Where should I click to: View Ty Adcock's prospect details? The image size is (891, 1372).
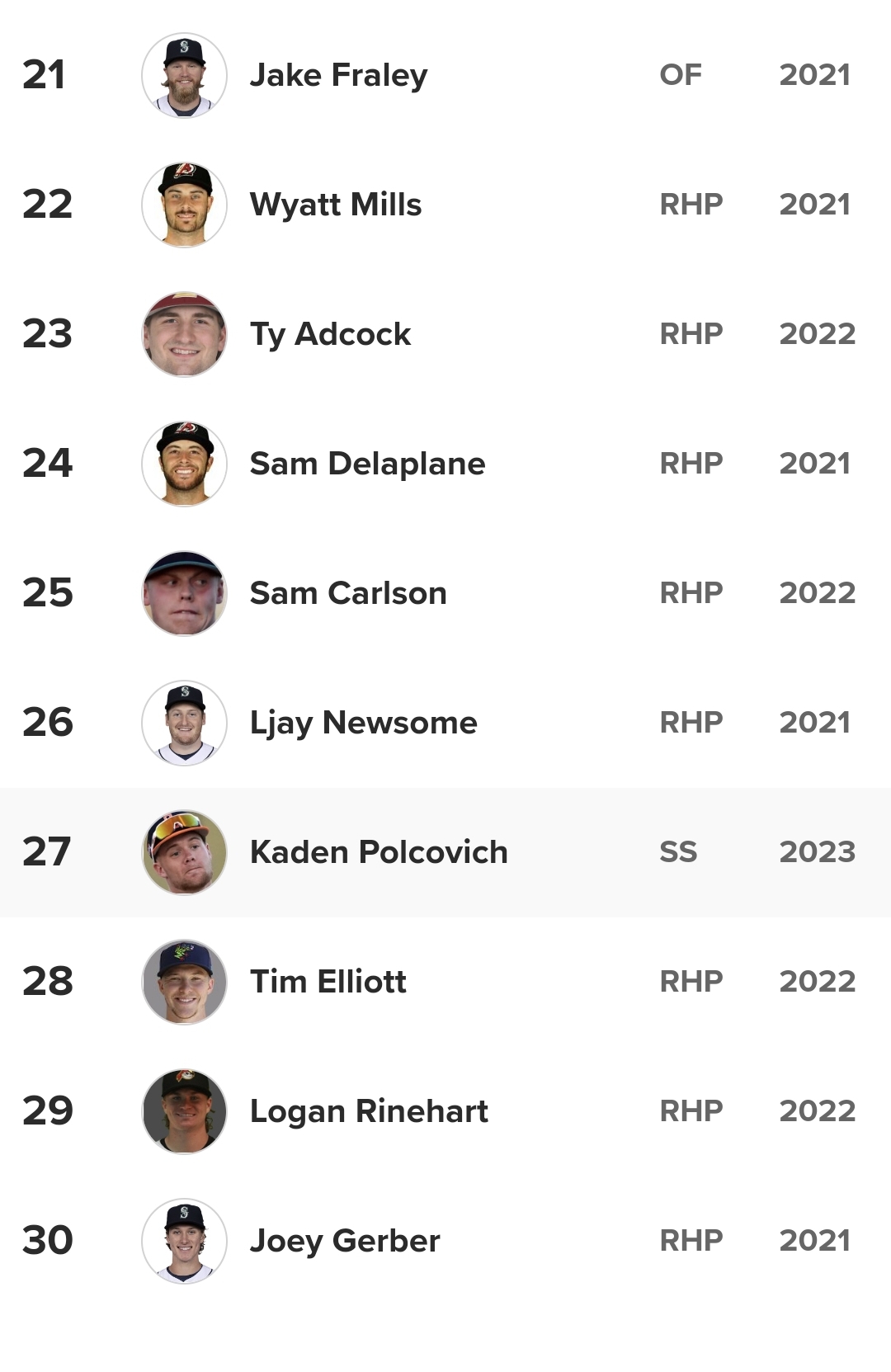click(x=330, y=334)
